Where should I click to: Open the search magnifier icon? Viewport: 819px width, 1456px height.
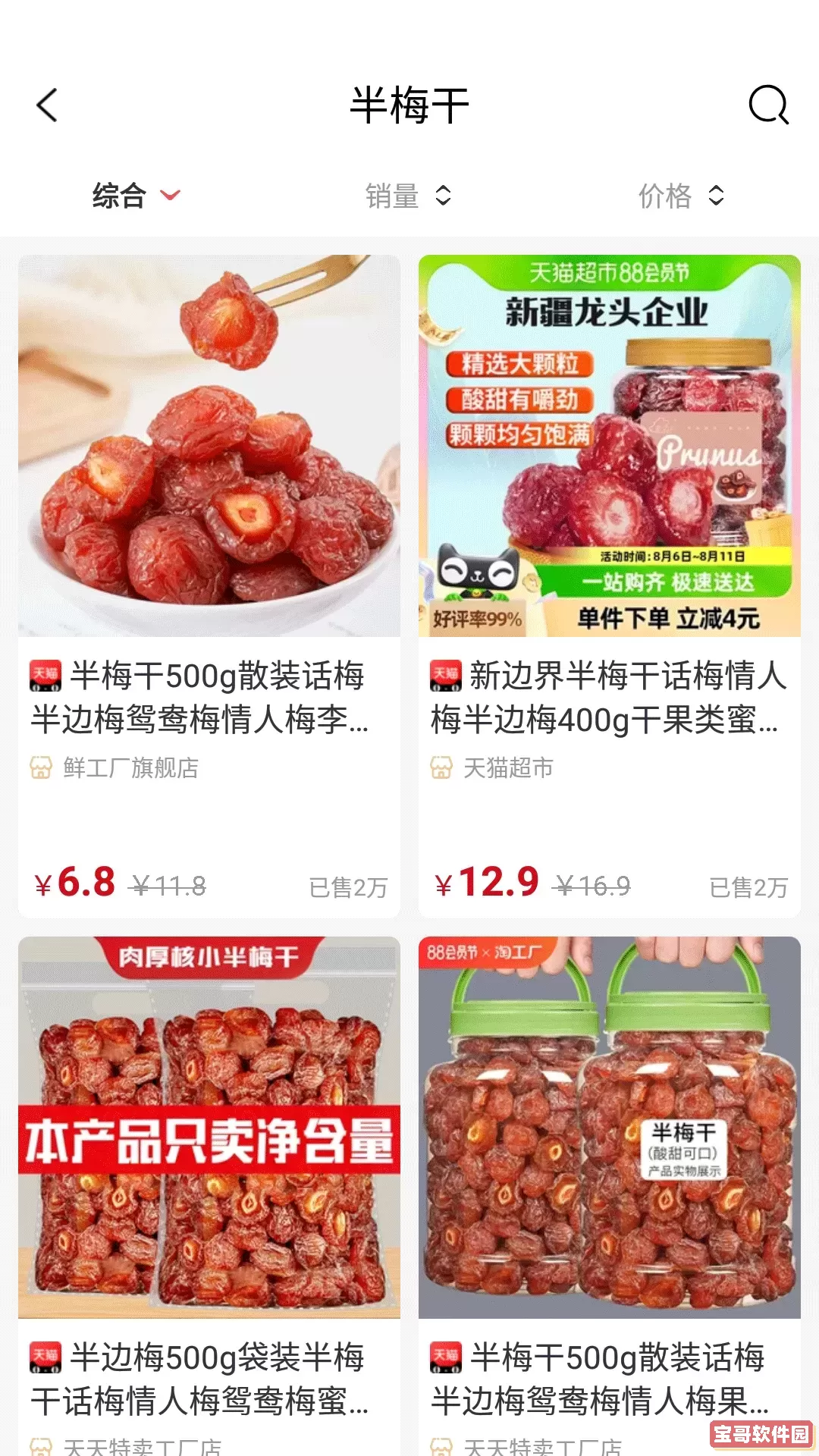point(768,105)
